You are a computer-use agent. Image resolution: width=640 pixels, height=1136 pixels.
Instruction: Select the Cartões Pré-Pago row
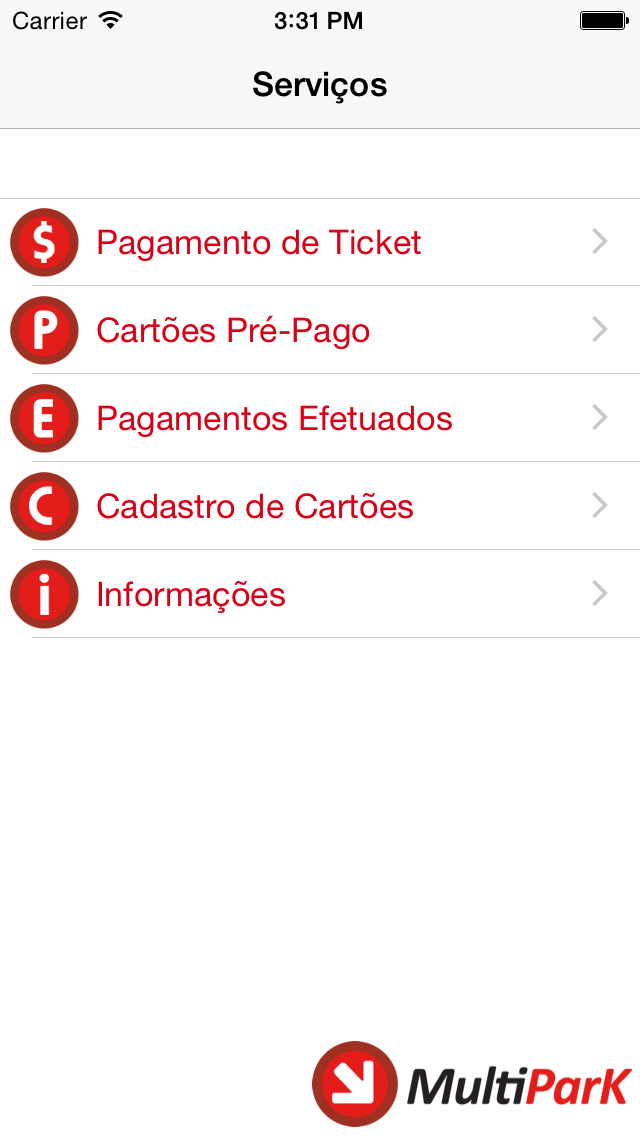click(233, 331)
